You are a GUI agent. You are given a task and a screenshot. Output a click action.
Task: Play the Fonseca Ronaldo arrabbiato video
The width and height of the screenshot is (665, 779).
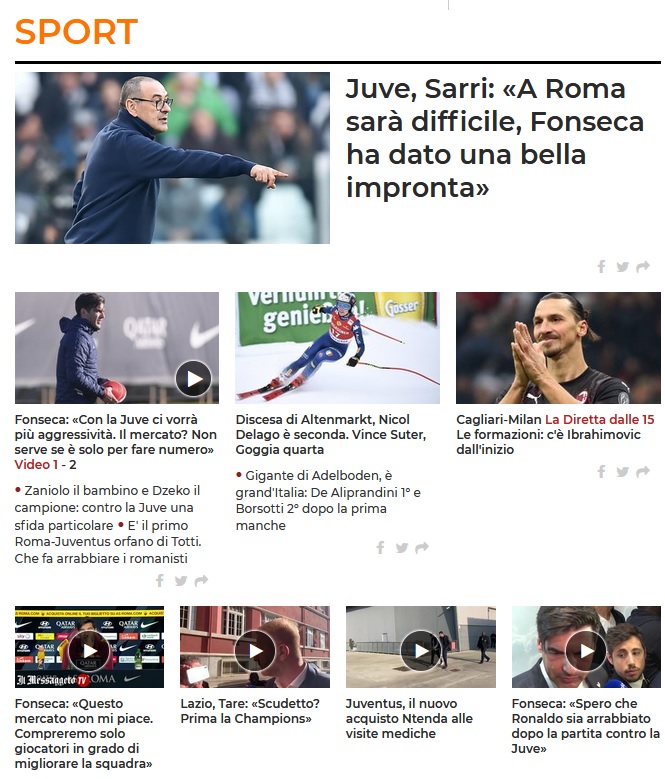tap(587, 650)
